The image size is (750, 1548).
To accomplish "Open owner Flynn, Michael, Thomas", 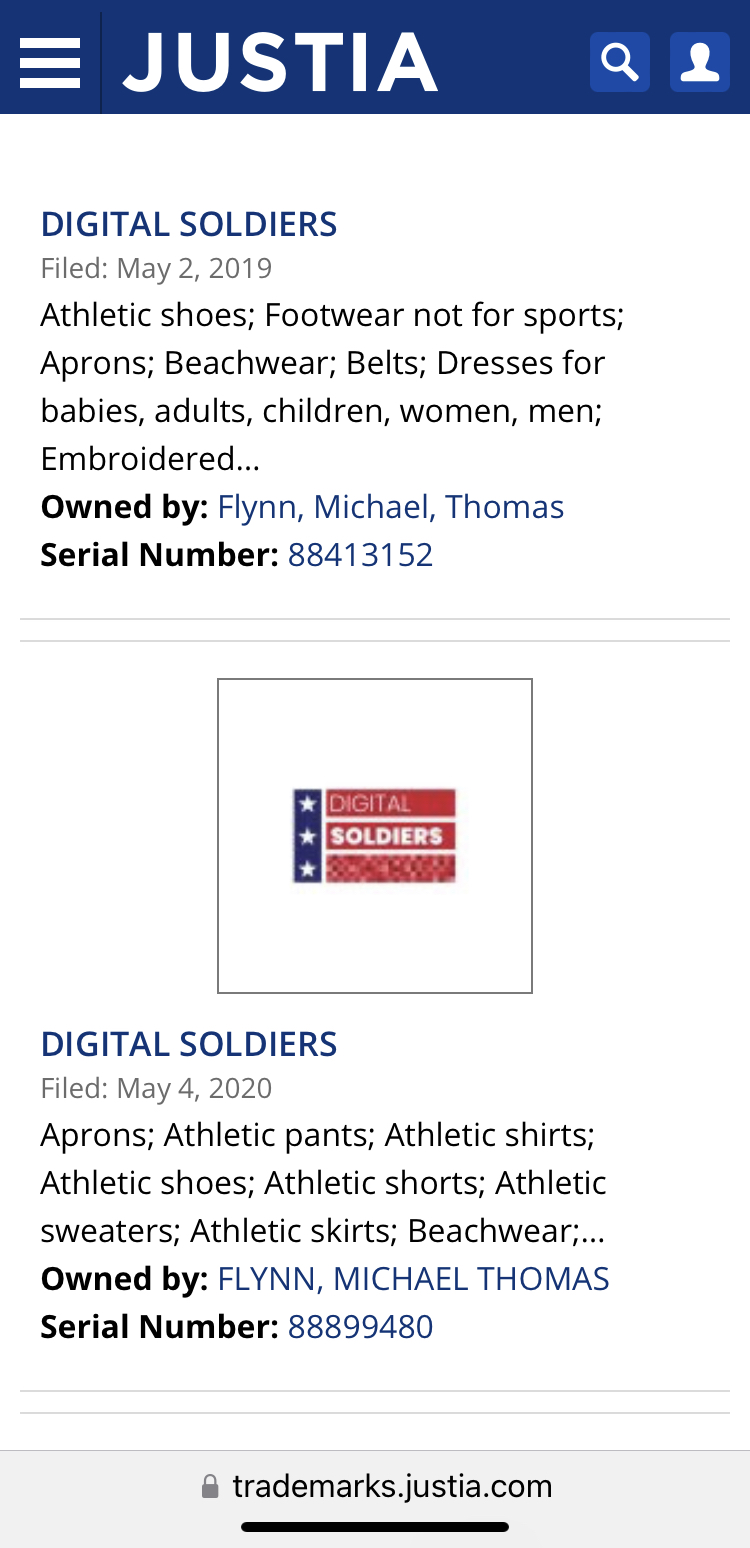I will point(391,507).
